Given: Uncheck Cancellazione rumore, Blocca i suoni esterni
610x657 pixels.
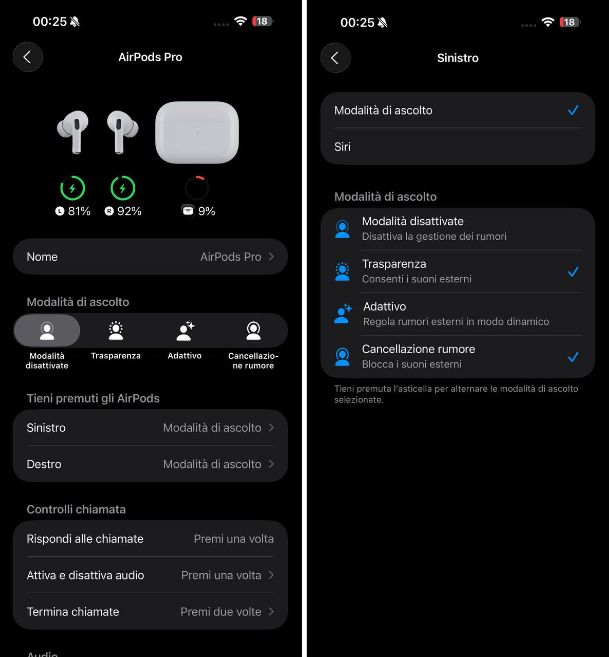Looking at the screenshot, I should pos(457,356).
